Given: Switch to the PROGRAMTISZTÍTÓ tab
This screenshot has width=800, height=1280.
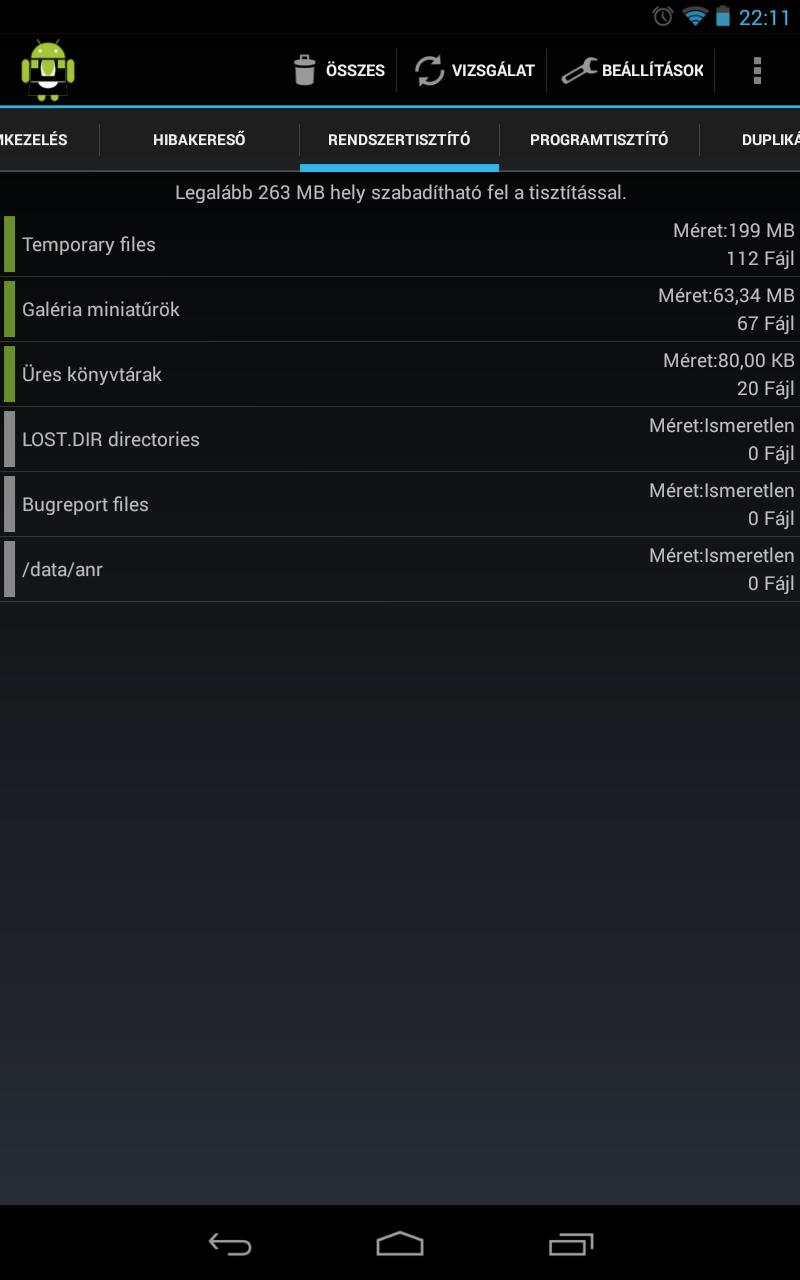Looking at the screenshot, I should 599,140.
